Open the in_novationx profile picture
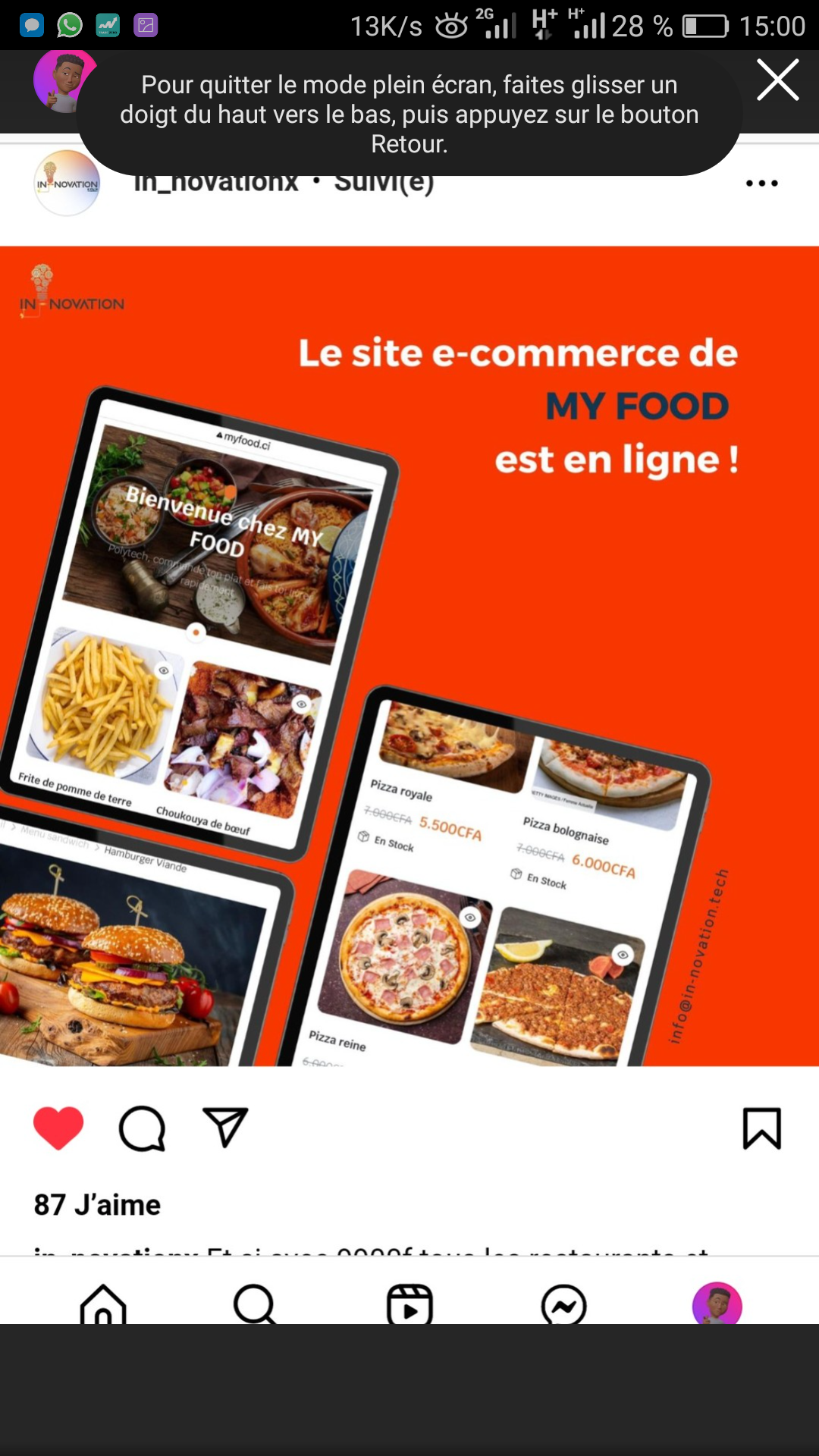Viewport: 819px width, 1456px height. pos(67,184)
